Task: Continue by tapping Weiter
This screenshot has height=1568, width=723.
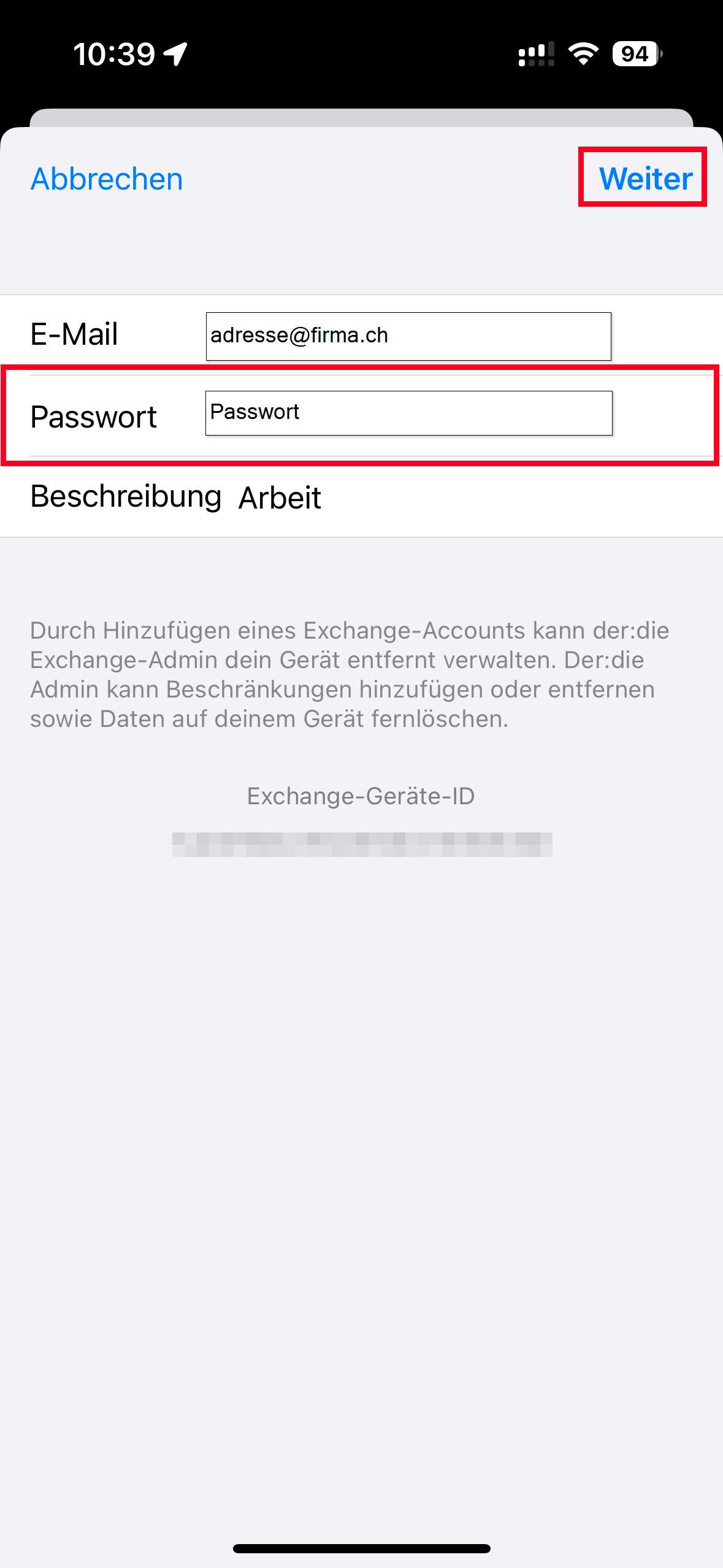Action: tap(645, 179)
